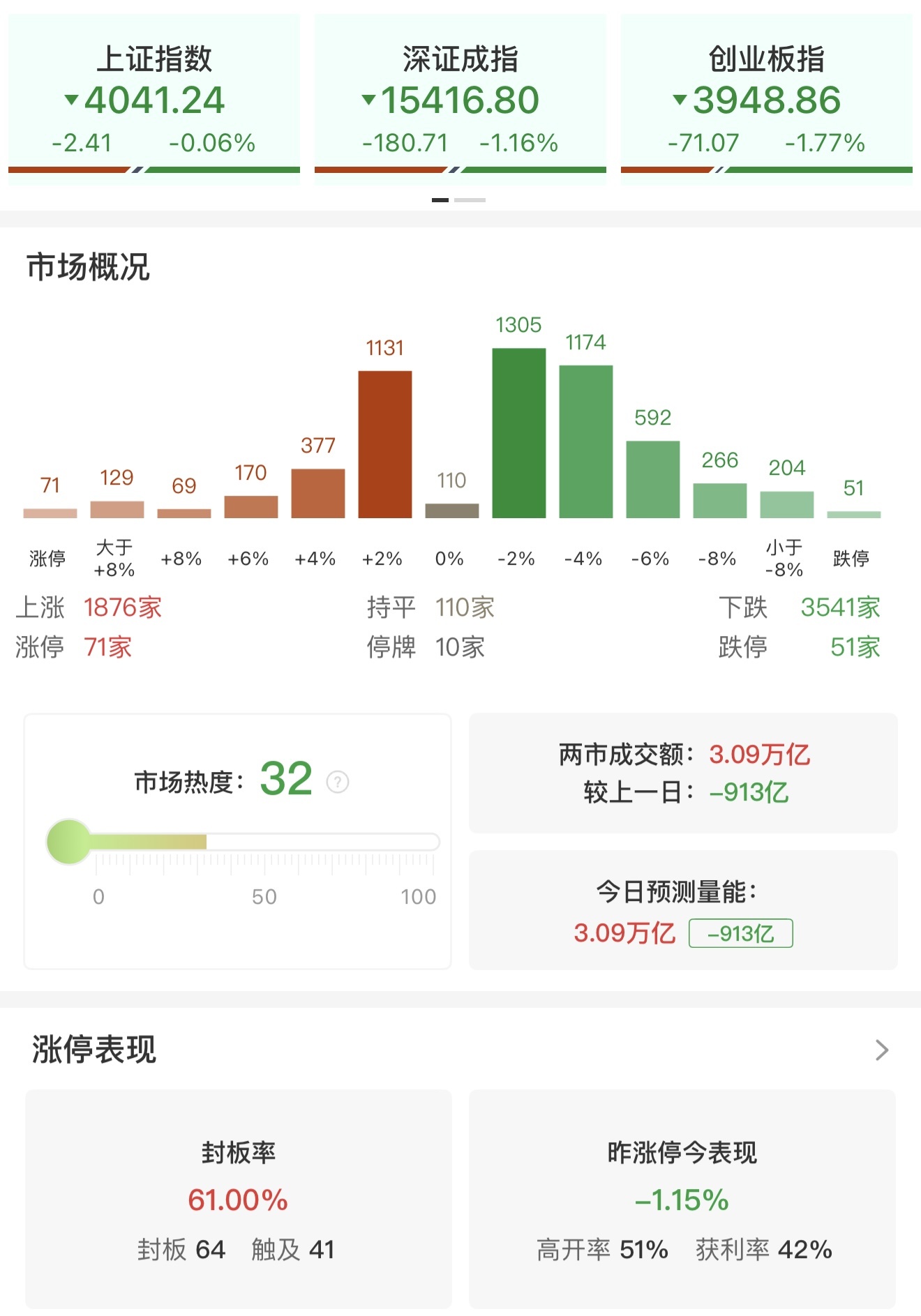Expand the 涨停表现 section arrow
The height and width of the screenshot is (1316, 921).
click(882, 1050)
